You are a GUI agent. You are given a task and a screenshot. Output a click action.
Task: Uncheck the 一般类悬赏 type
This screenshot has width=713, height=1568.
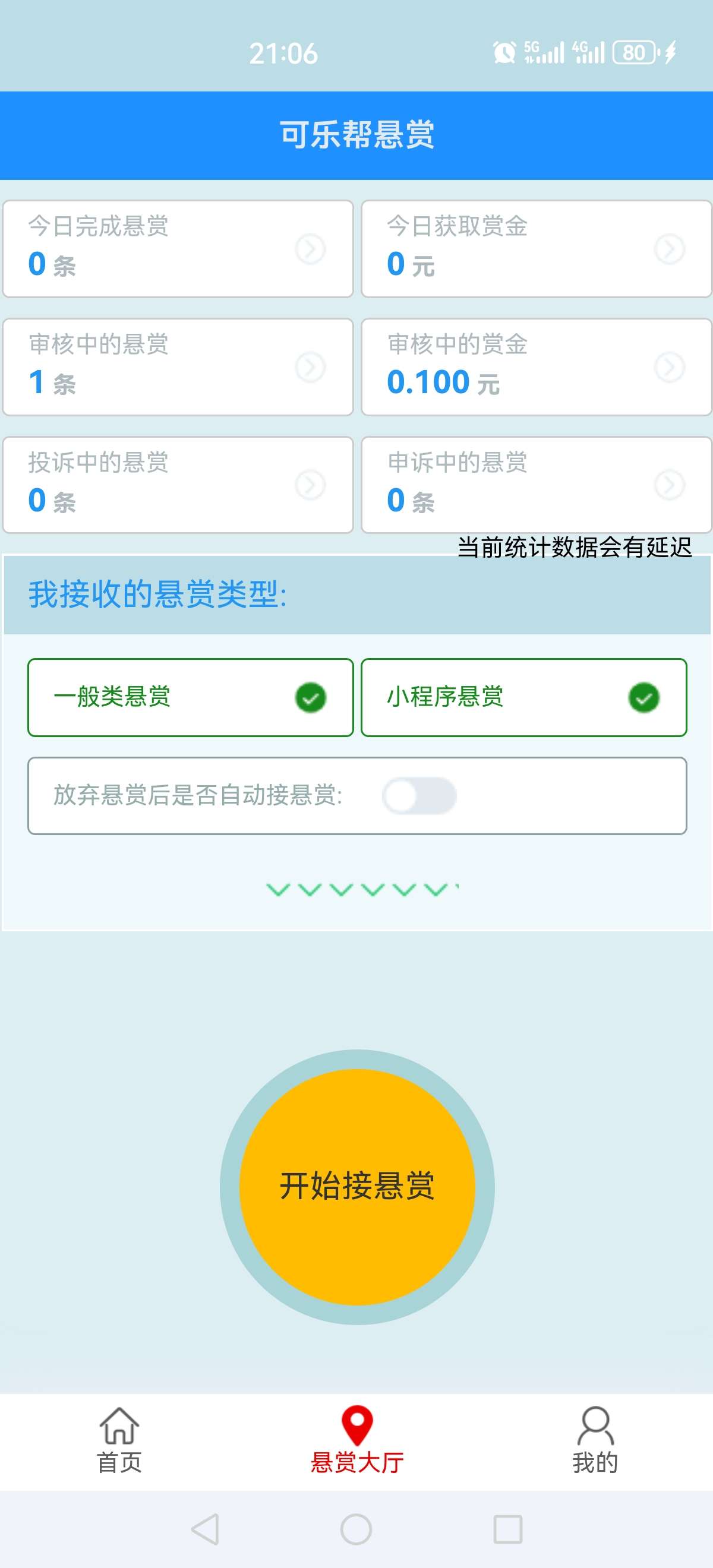pos(190,697)
